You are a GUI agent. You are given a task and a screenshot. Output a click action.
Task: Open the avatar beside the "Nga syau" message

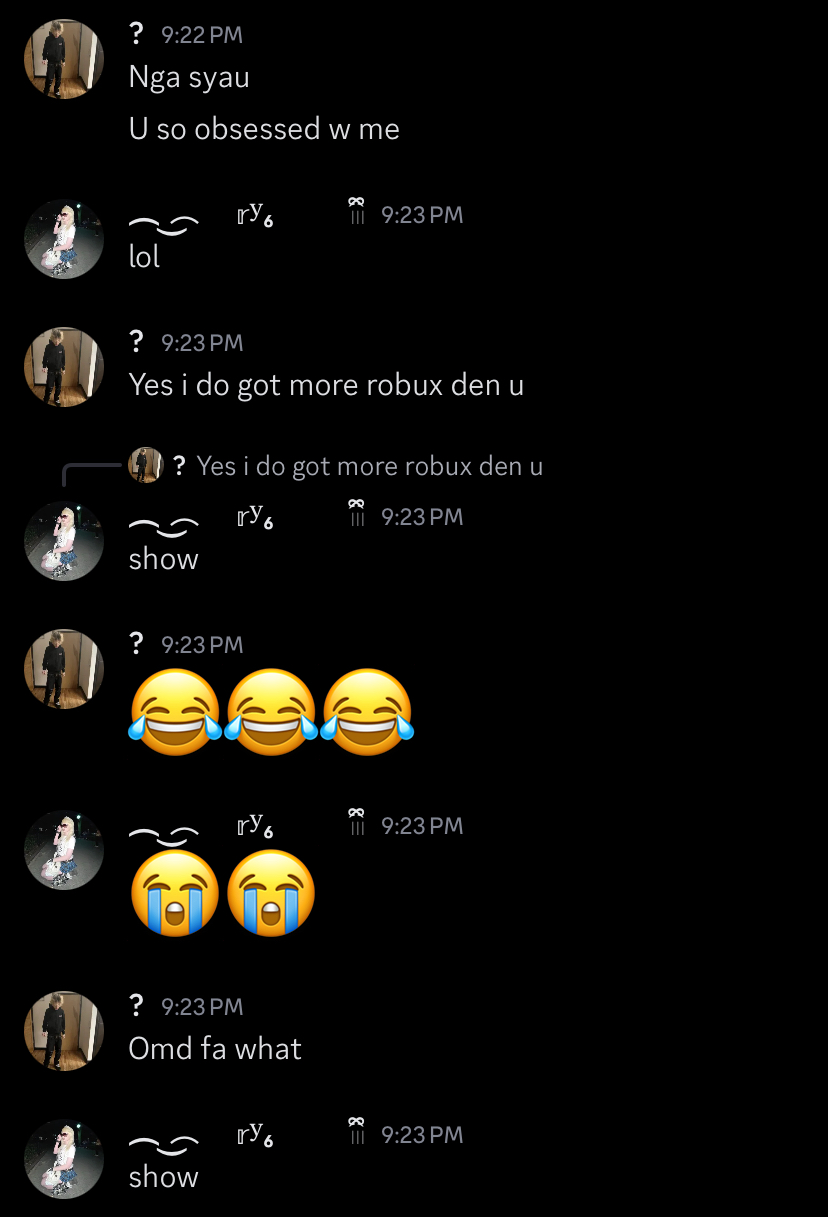[64, 59]
